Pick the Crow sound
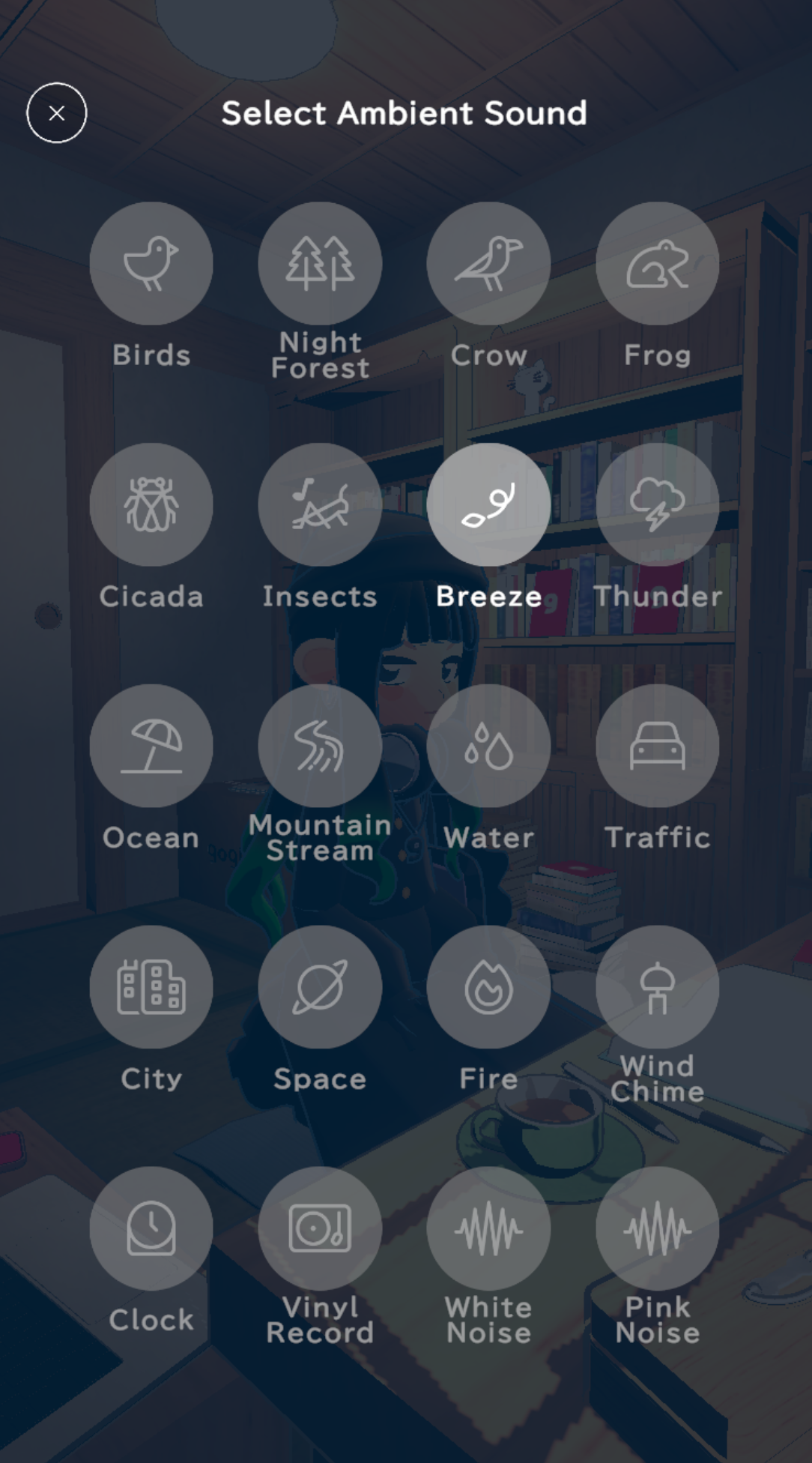The width and height of the screenshot is (812, 1463). pos(488,264)
